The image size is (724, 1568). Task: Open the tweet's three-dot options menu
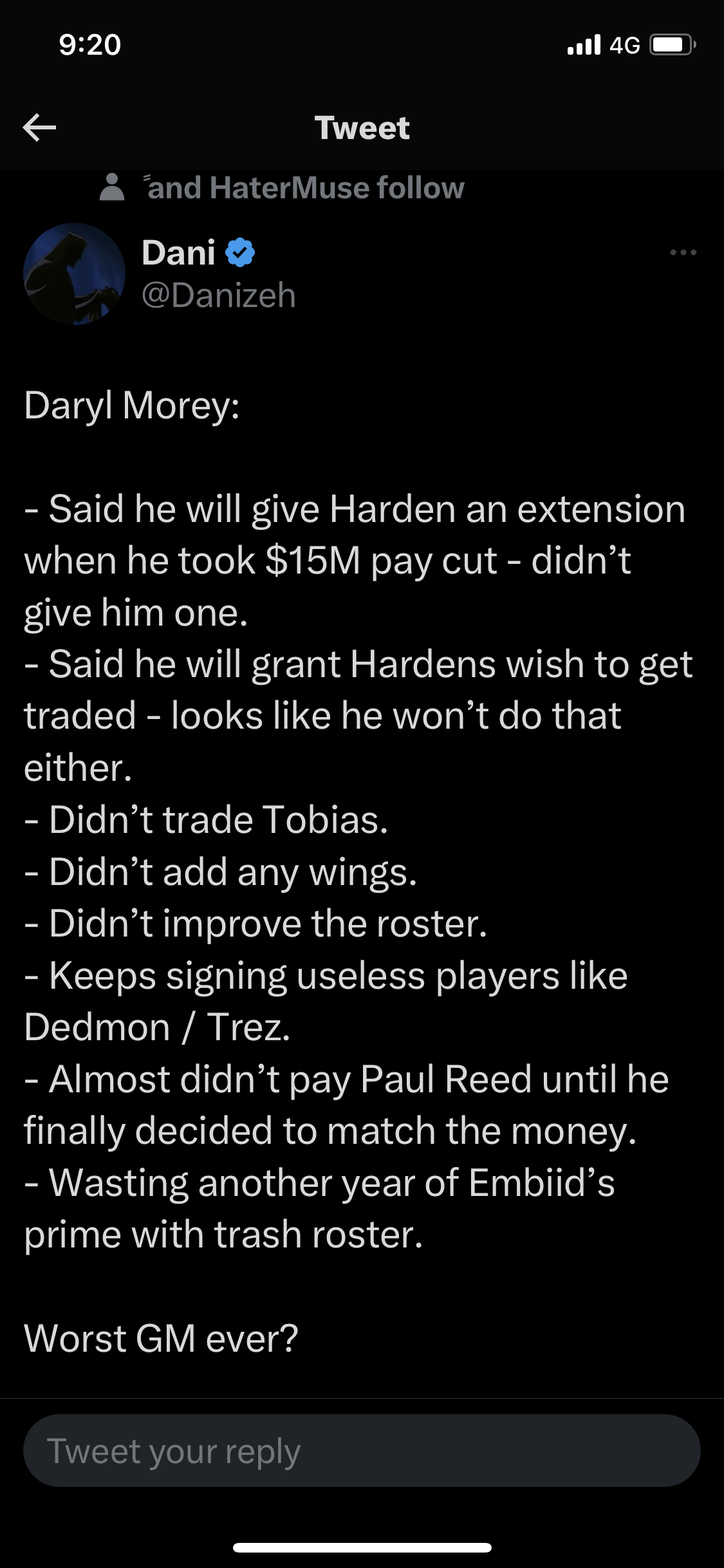683,252
